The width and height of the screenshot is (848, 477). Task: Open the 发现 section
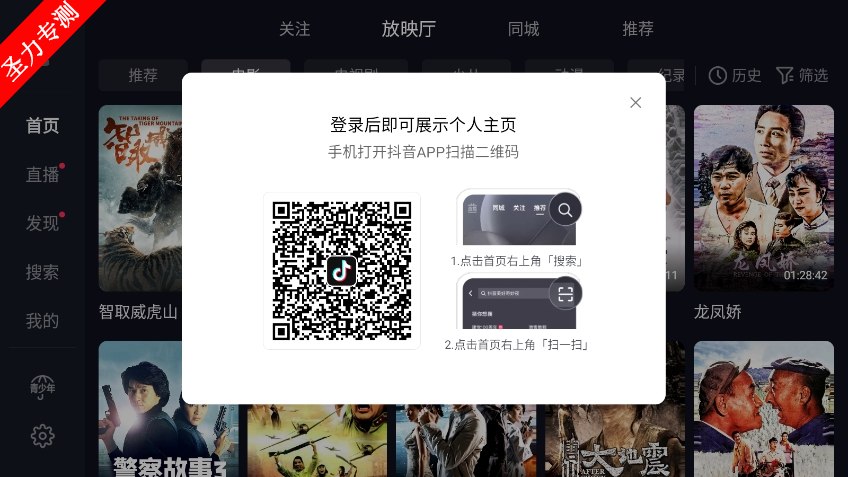point(42,223)
